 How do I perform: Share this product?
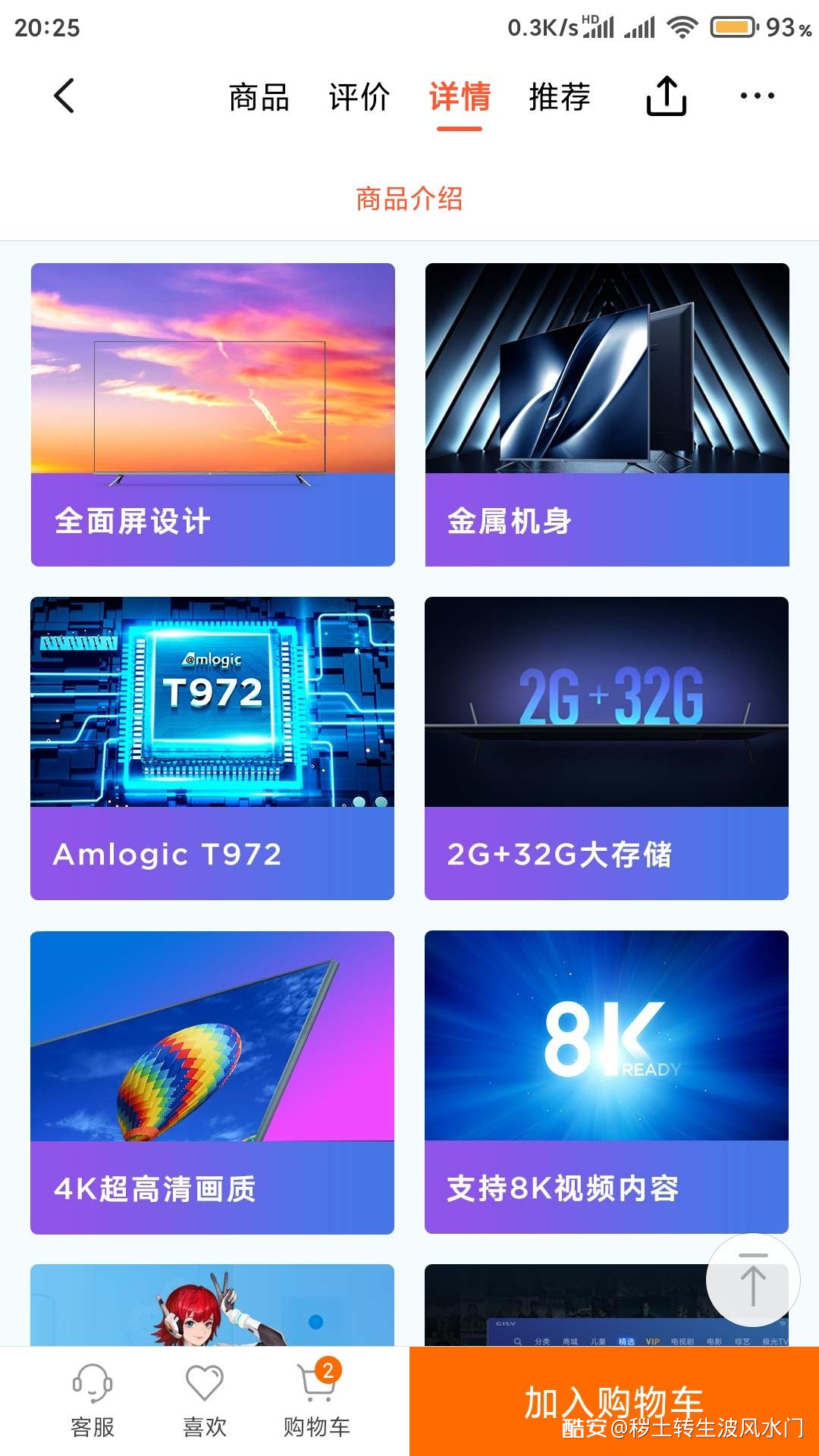point(666,96)
